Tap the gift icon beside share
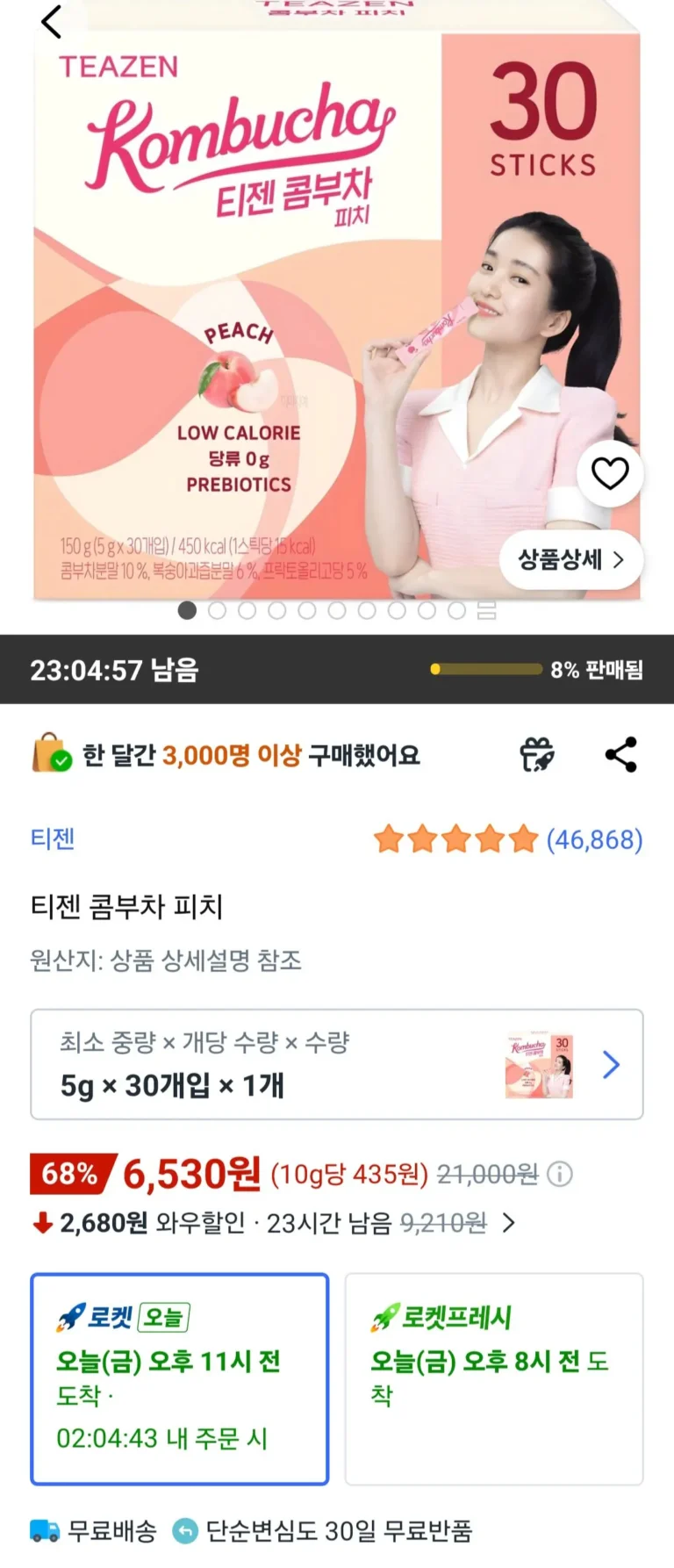This screenshot has height=1568, width=674. pos(537,754)
